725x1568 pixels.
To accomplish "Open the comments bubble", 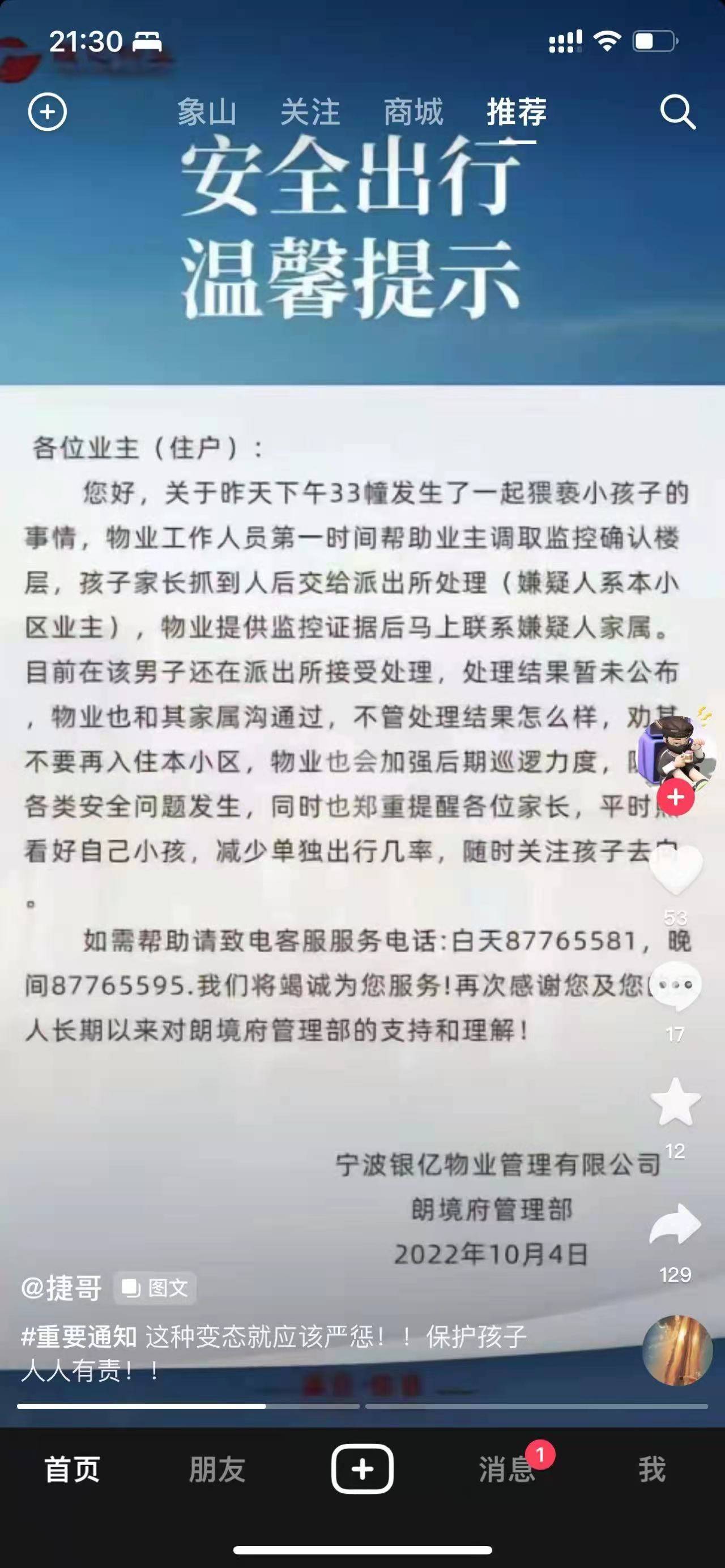I will click(x=675, y=985).
